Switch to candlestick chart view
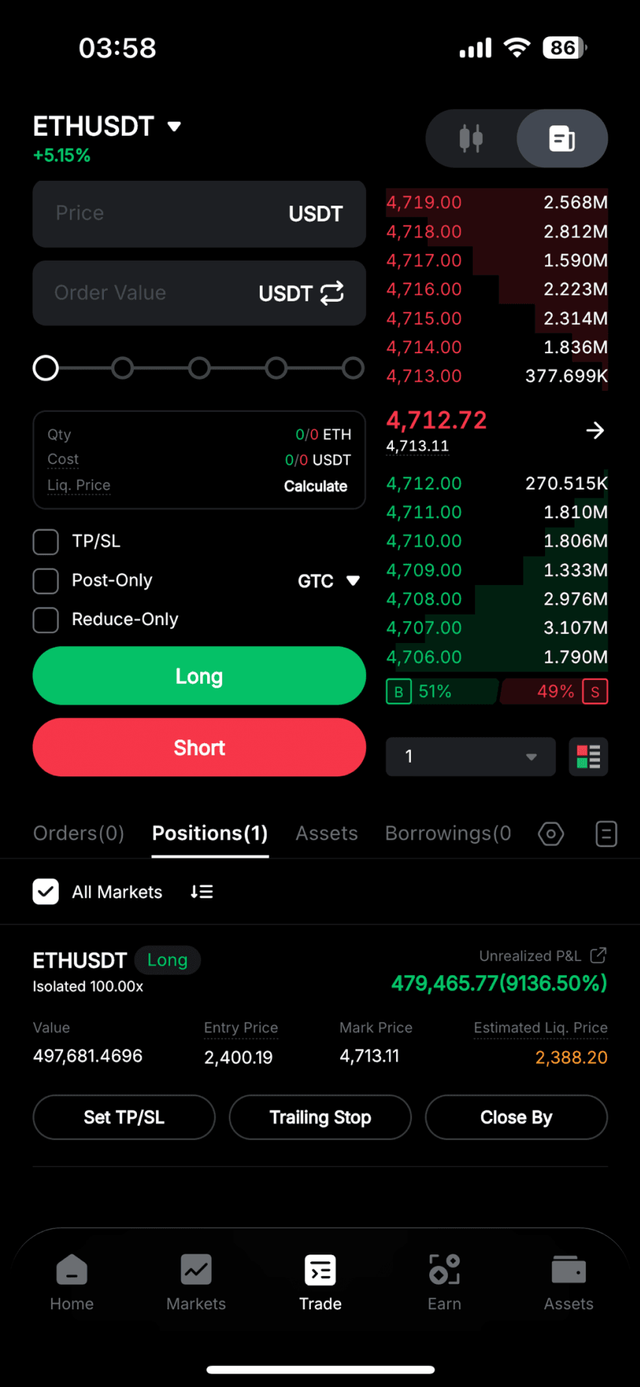 pyautogui.click(x=471, y=138)
